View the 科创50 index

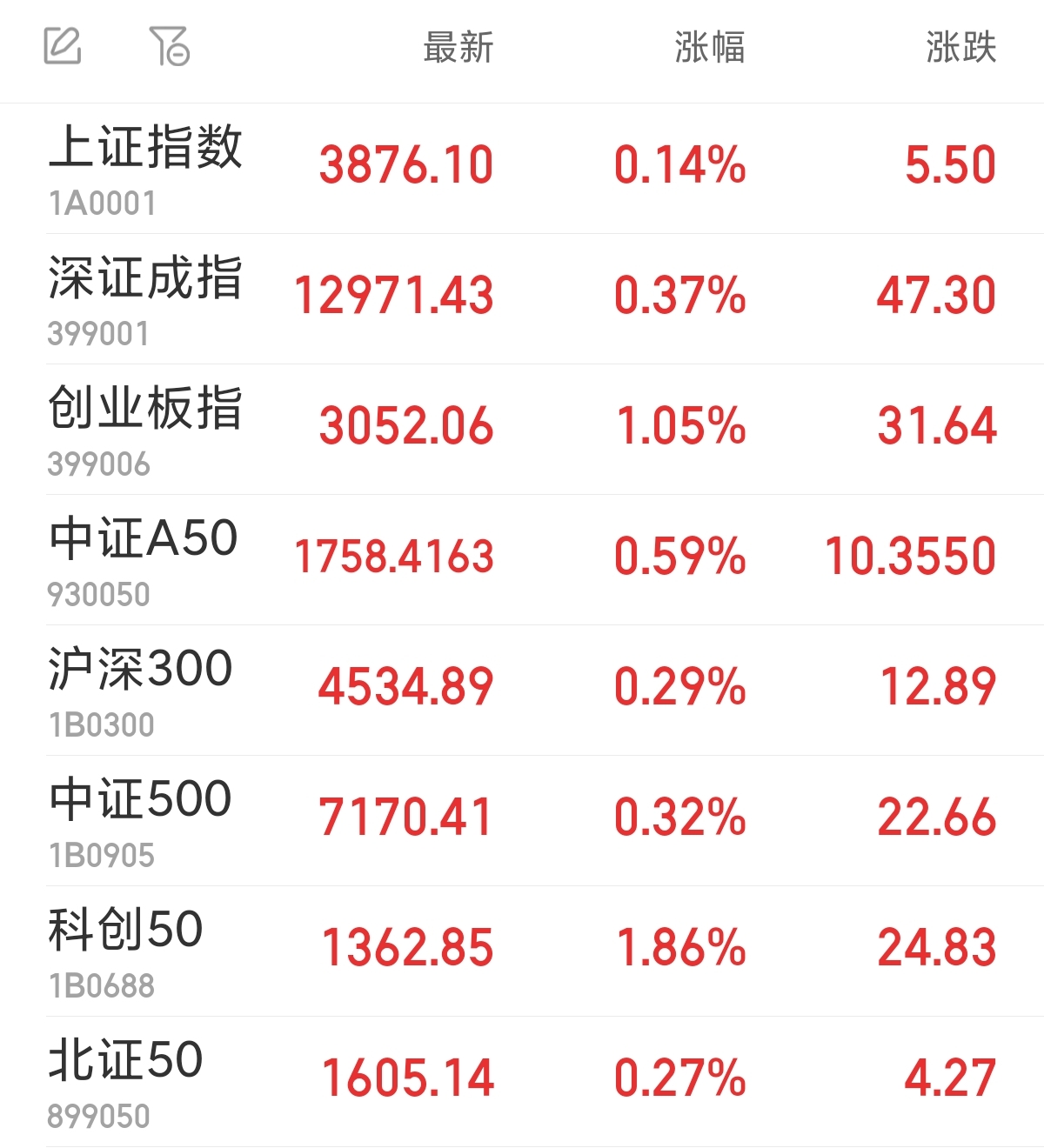click(x=522, y=951)
